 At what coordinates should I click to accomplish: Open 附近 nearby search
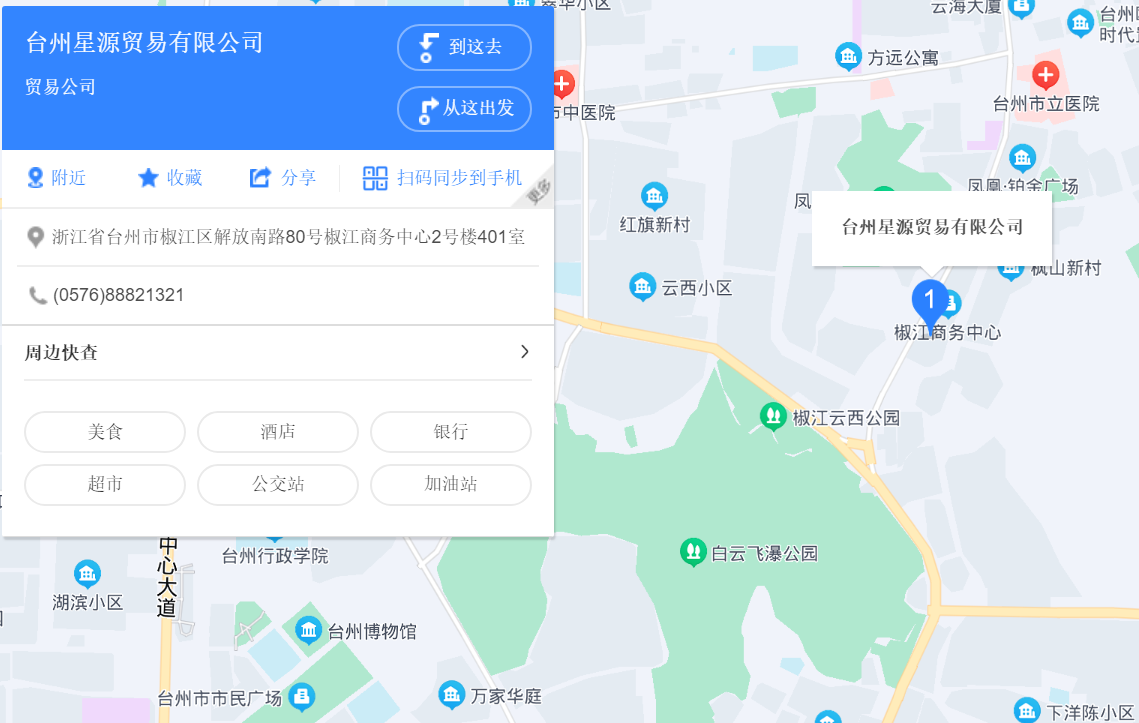tap(56, 178)
